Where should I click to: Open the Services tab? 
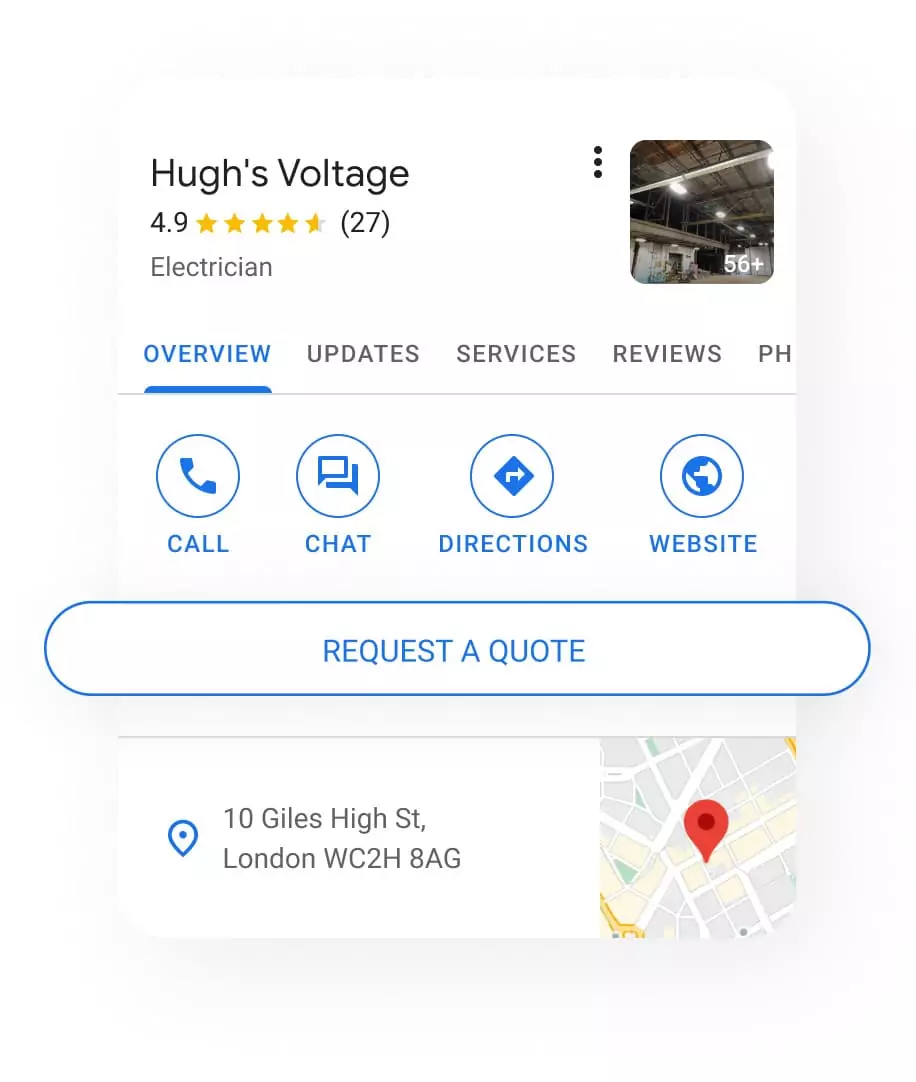click(516, 354)
